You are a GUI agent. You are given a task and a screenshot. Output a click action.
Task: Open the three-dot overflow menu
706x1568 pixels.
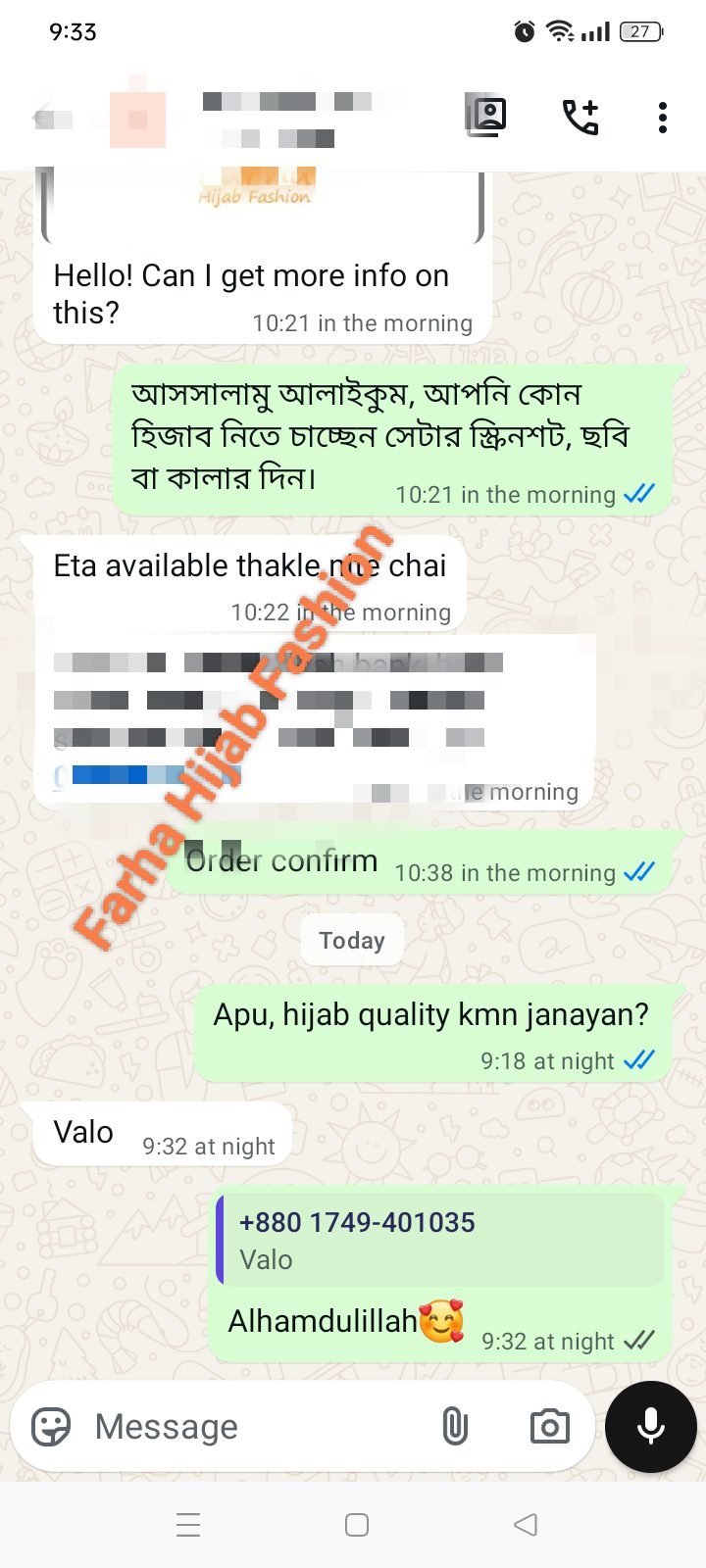tap(663, 117)
